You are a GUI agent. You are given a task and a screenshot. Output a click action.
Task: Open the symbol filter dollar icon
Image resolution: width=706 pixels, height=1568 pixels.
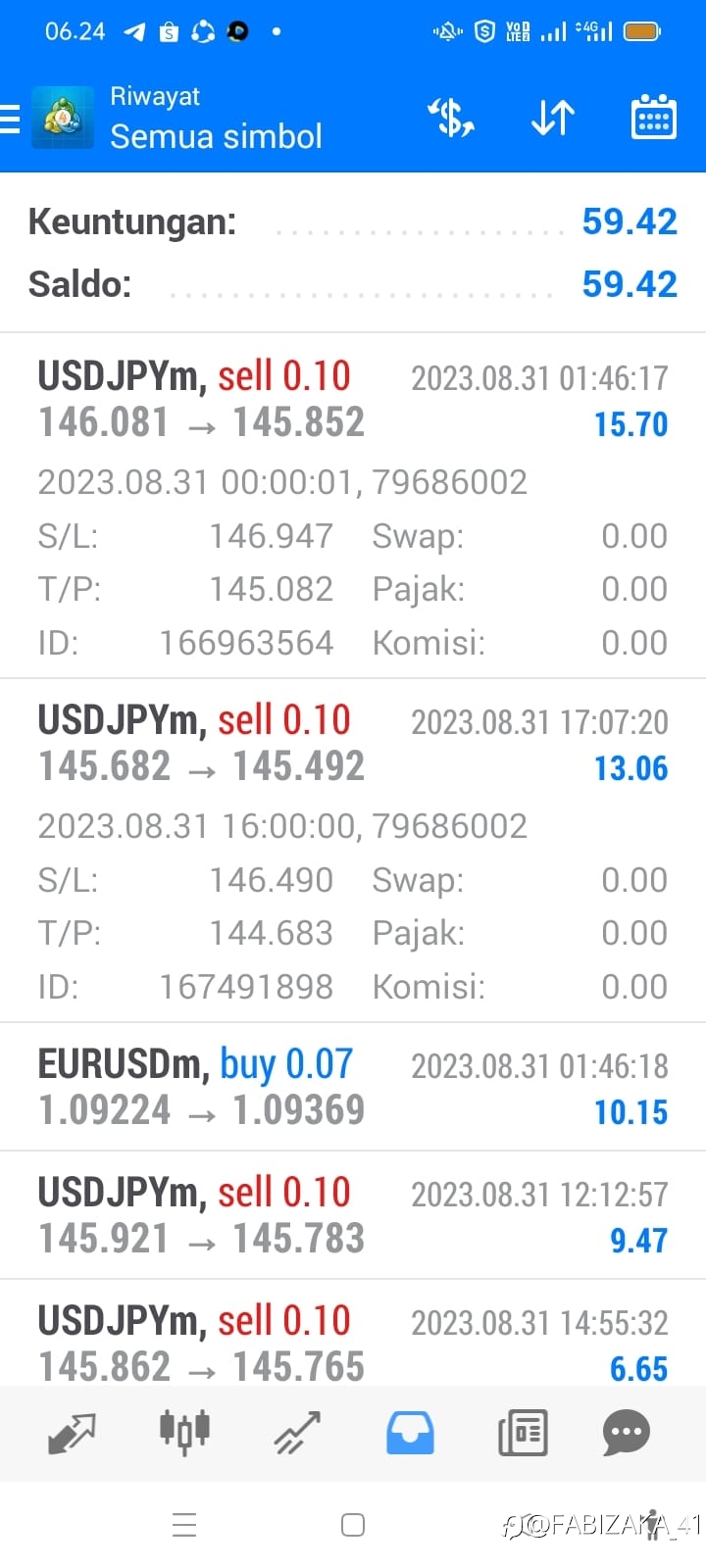[451, 118]
